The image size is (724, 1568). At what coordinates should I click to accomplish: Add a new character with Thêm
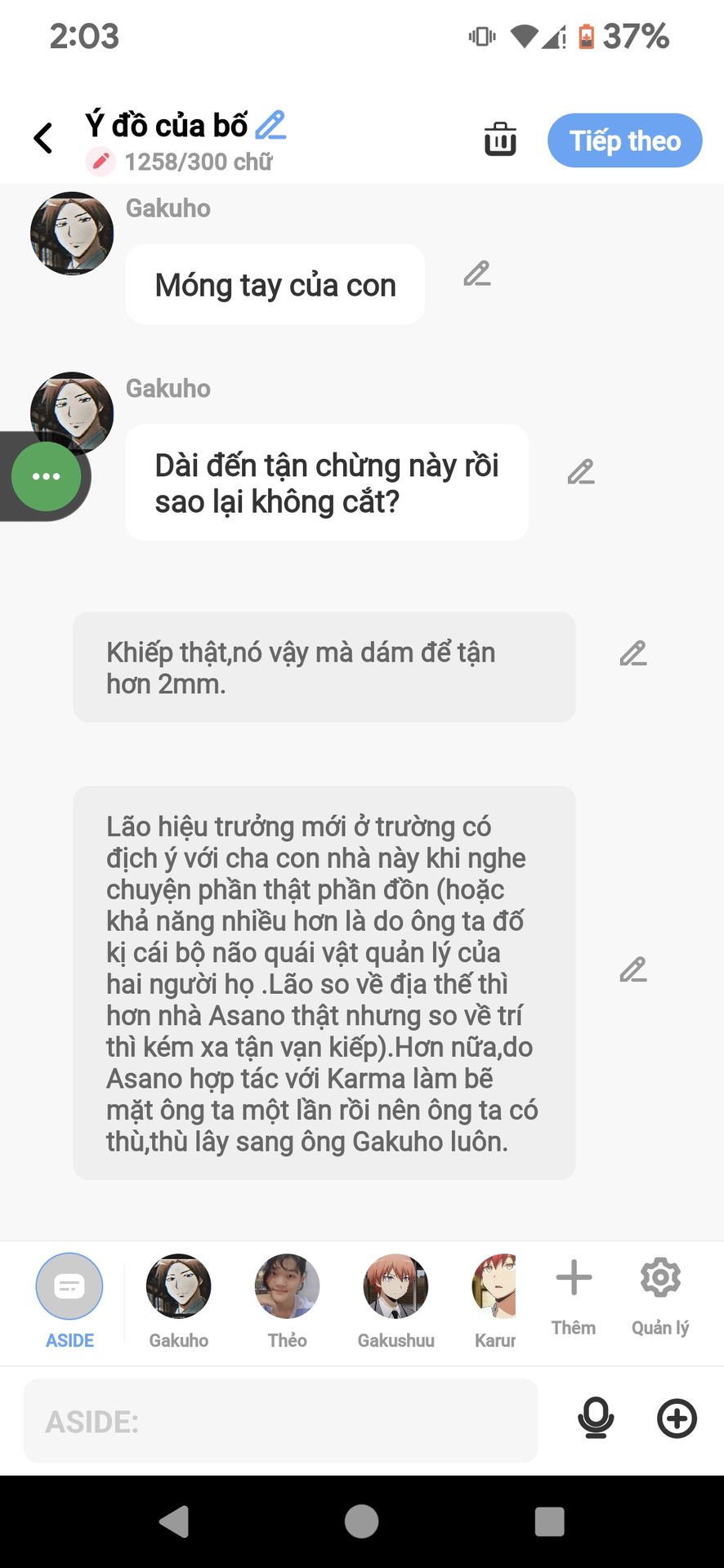[x=574, y=1298]
